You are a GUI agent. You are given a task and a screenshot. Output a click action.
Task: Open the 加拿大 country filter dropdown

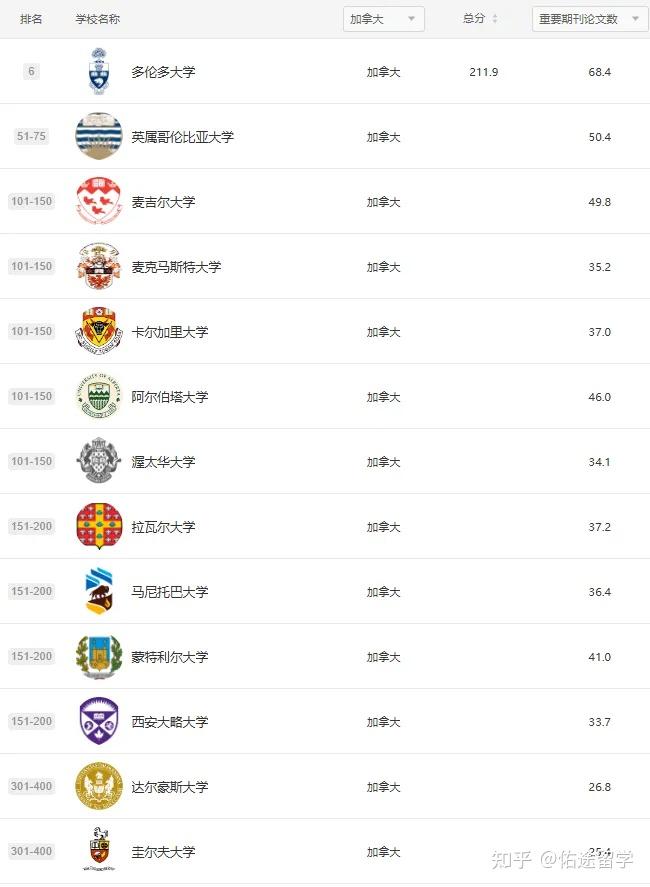pos(383,19)
